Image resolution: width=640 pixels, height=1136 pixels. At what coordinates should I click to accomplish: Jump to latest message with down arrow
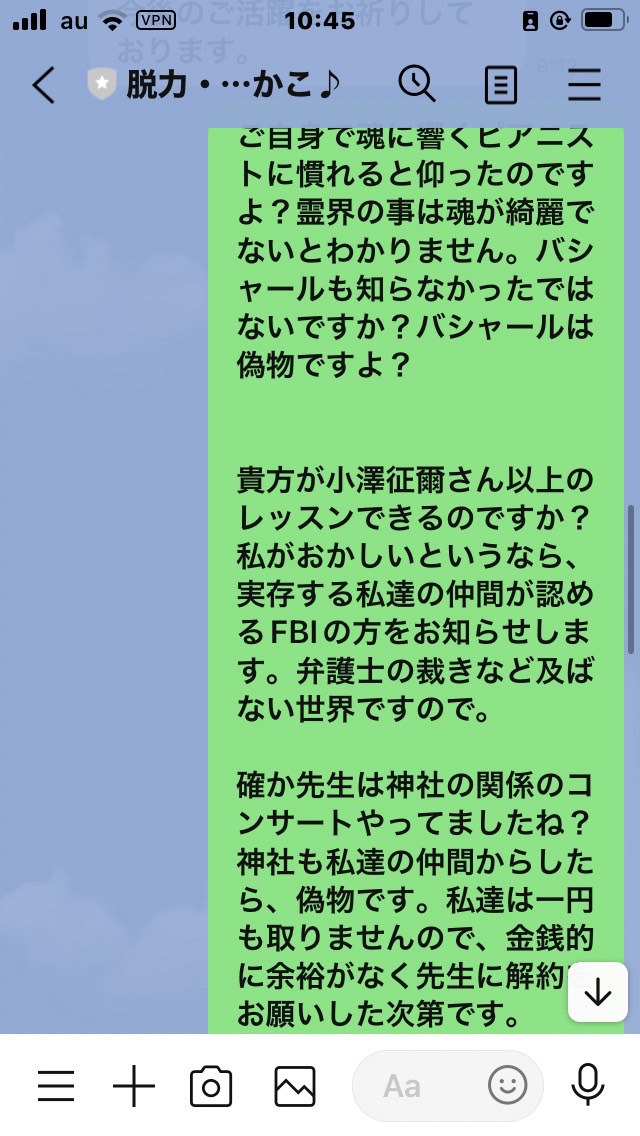598,993
